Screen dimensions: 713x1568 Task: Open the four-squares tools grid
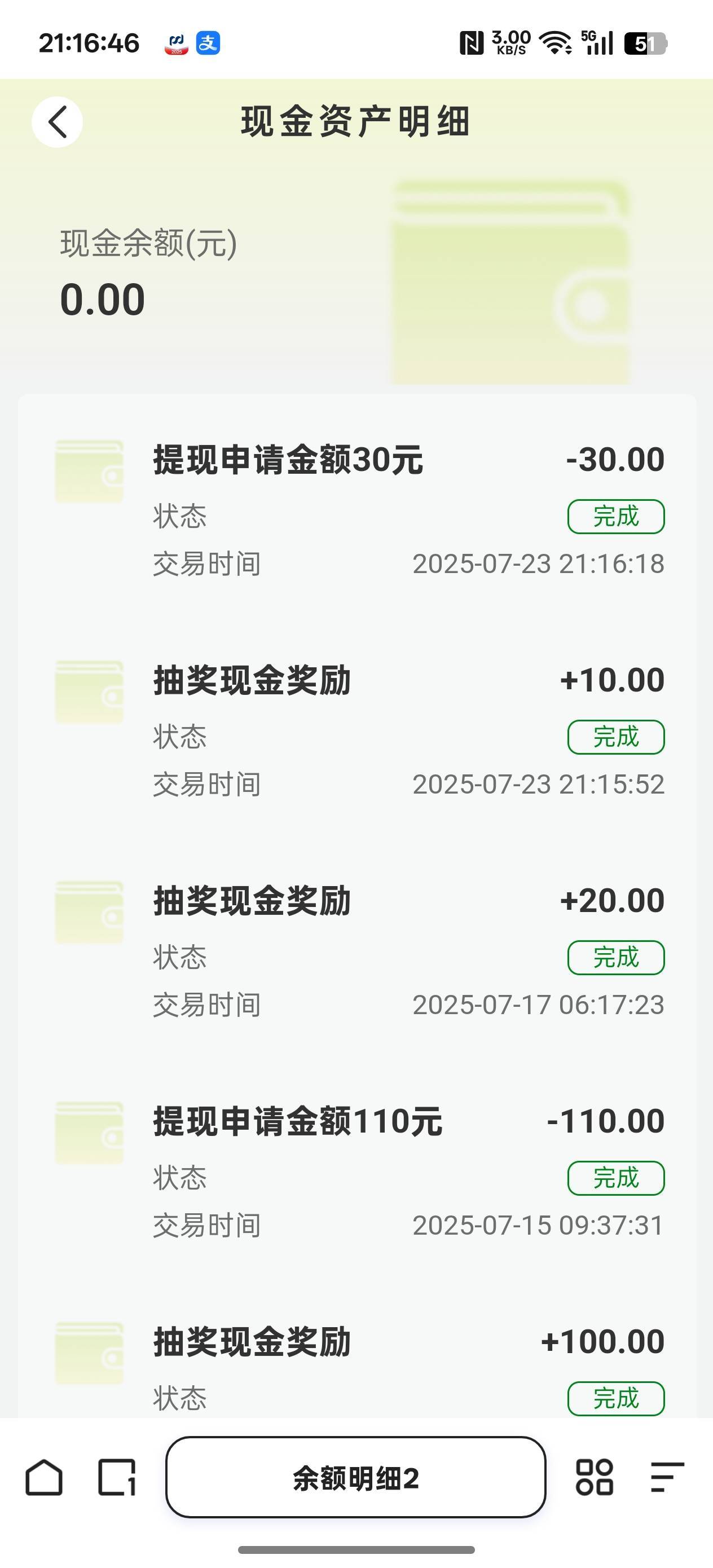[595, 1477]
